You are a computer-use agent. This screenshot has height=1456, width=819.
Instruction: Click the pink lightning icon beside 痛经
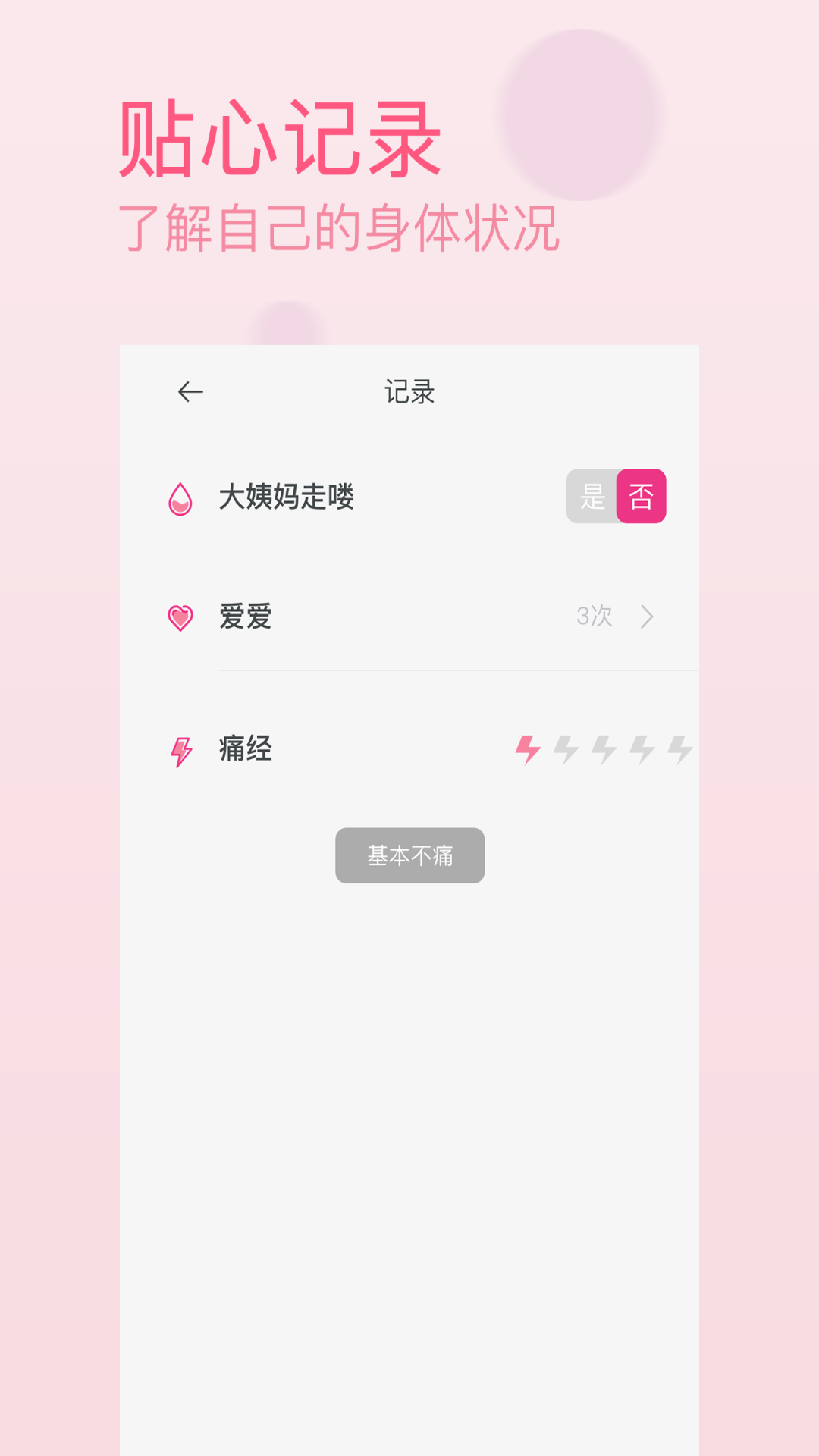click(180, 751)
